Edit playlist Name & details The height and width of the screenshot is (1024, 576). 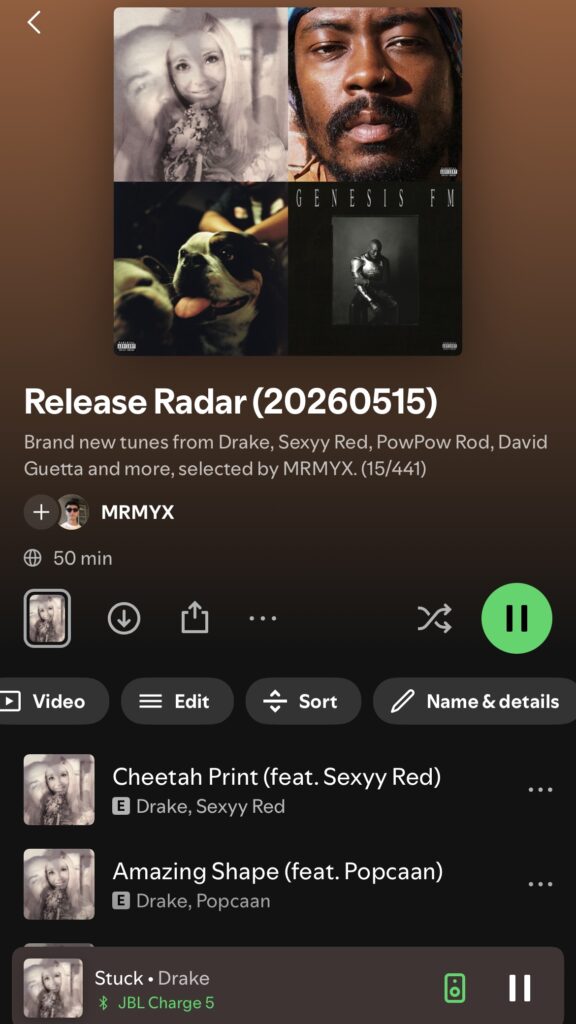coord(475,701)
